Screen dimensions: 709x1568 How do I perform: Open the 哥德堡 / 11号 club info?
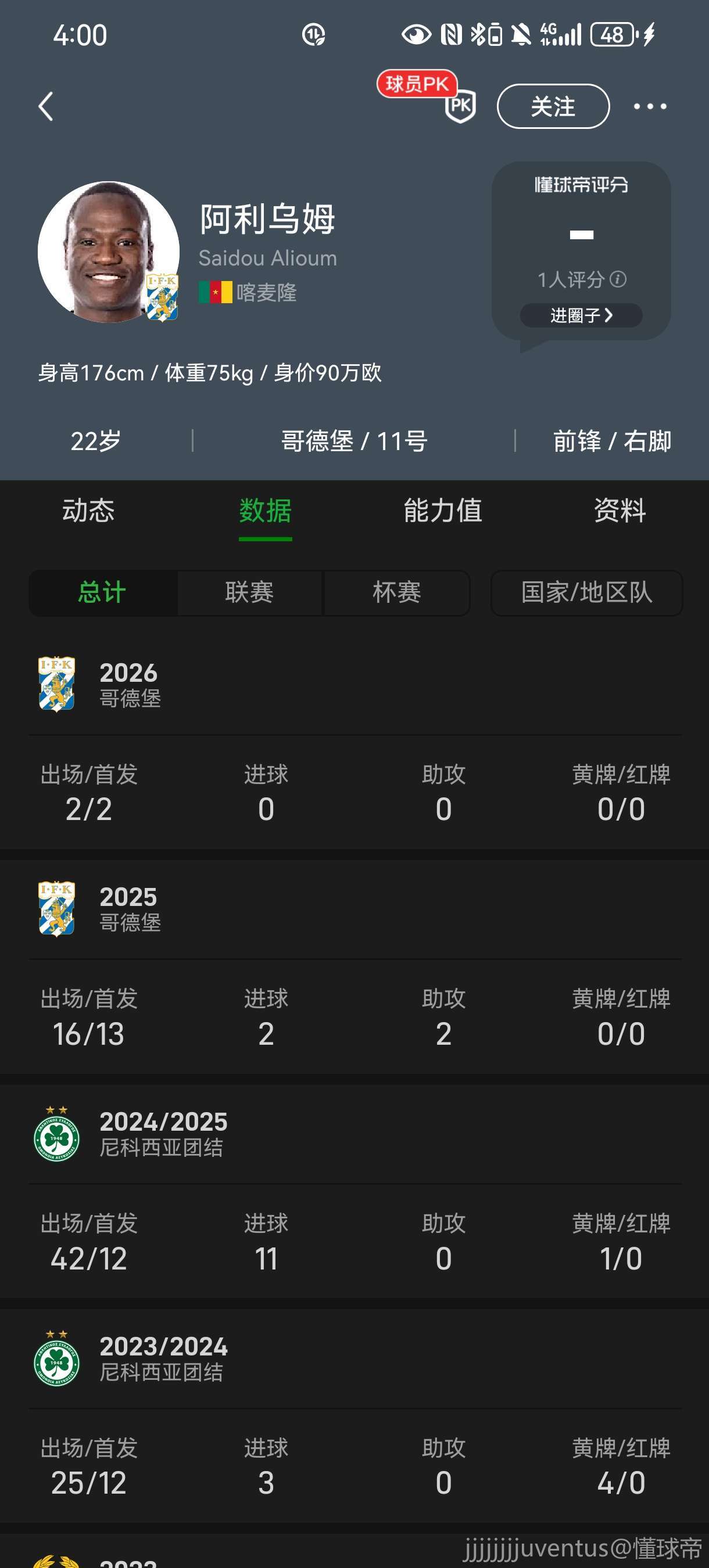(354, 441)
